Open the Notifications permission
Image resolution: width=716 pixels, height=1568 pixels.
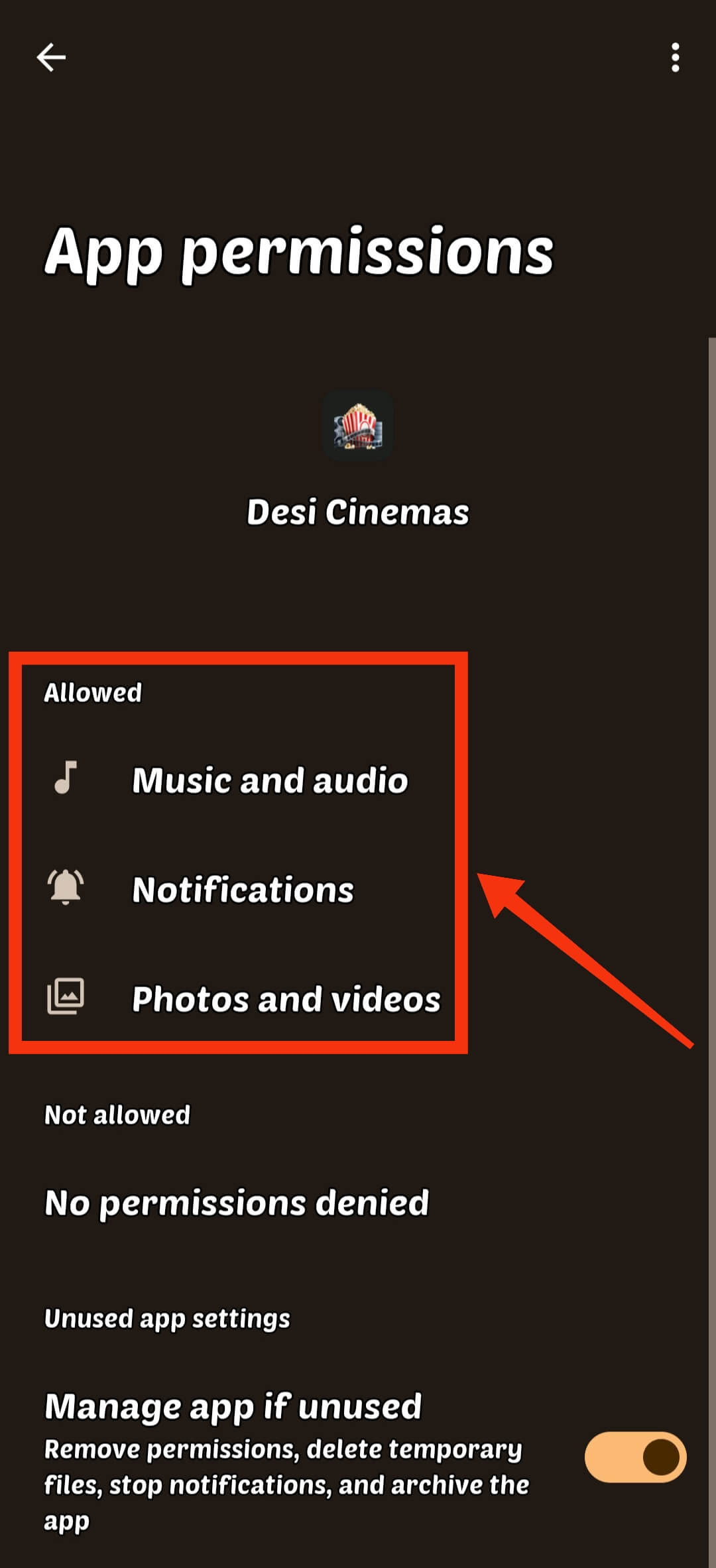point(243,890)
